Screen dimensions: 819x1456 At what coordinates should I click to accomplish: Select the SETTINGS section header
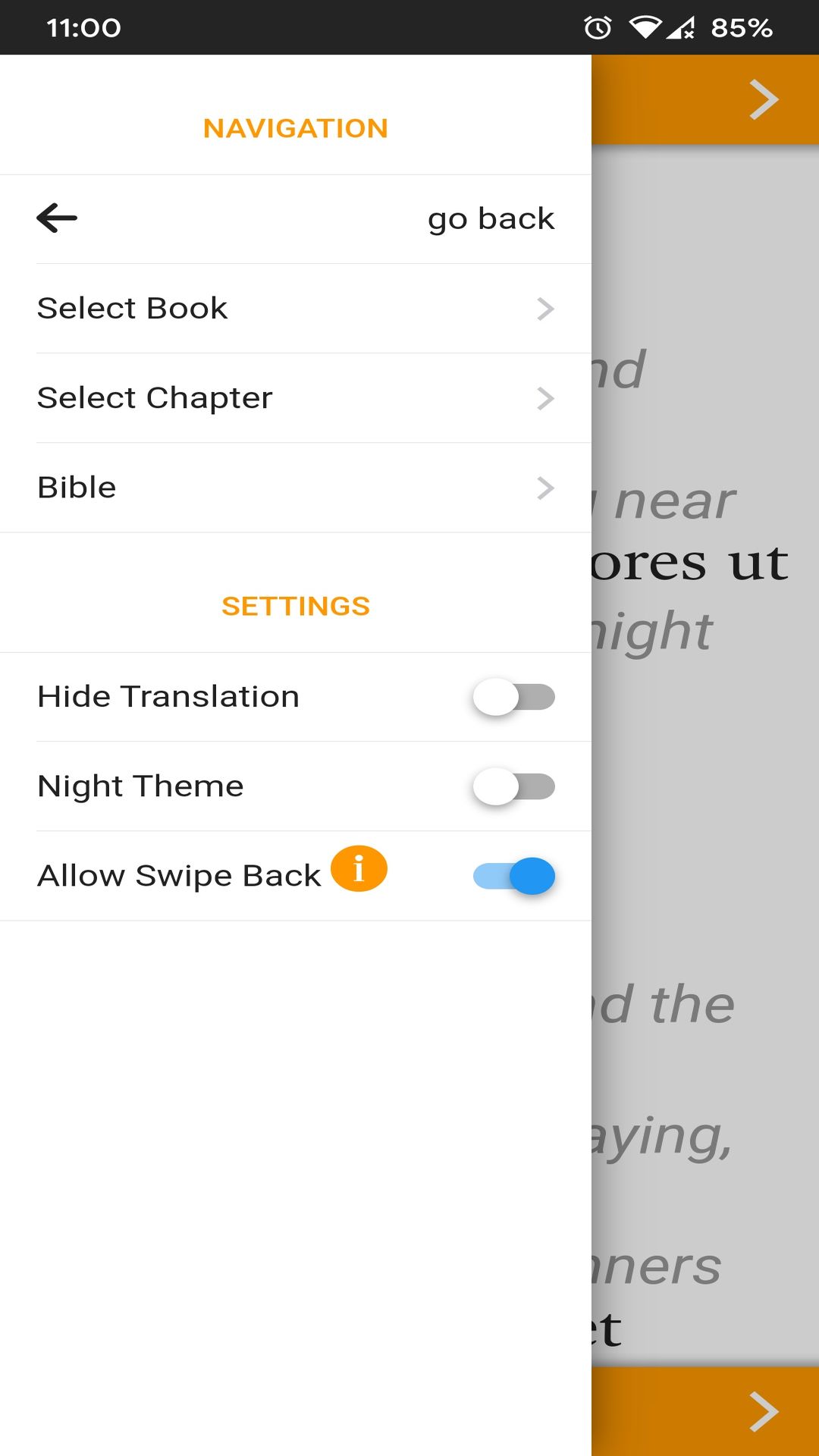[296, 605]
